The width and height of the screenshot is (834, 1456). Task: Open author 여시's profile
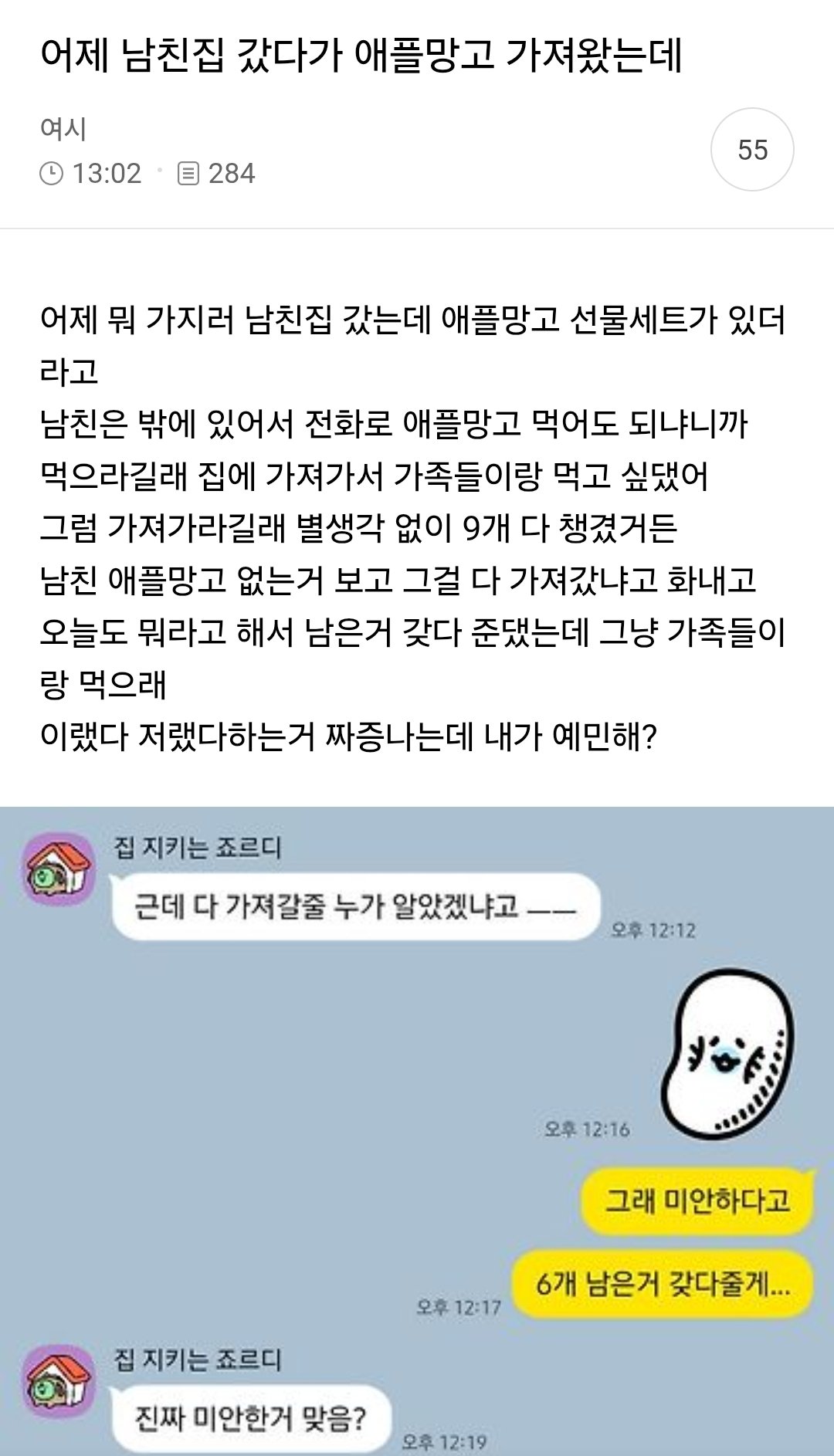pos(63,128)
